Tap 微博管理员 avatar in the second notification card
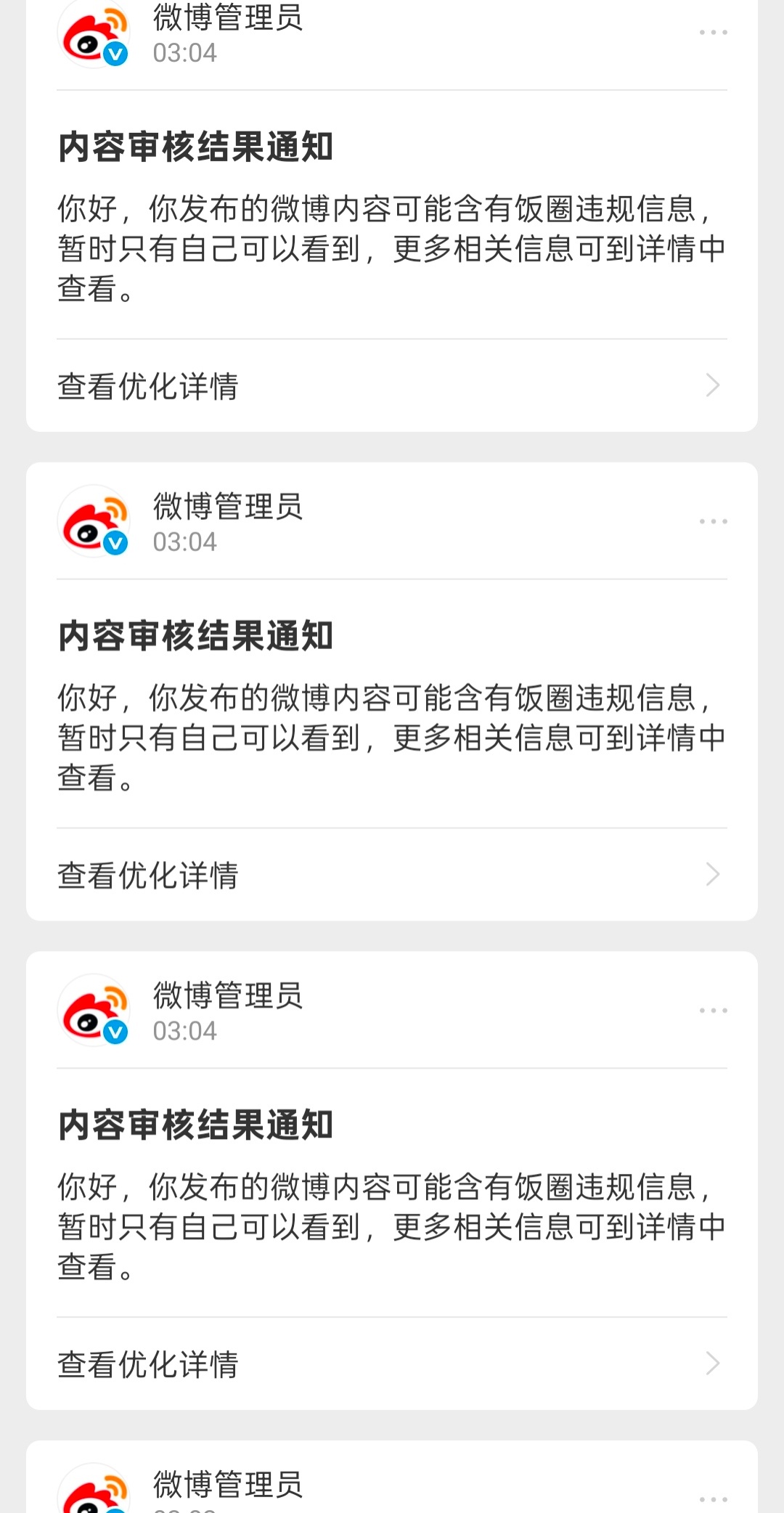The width and height of the screenshot is (784, 1513). pyautogui.click(x=94, y=521)
